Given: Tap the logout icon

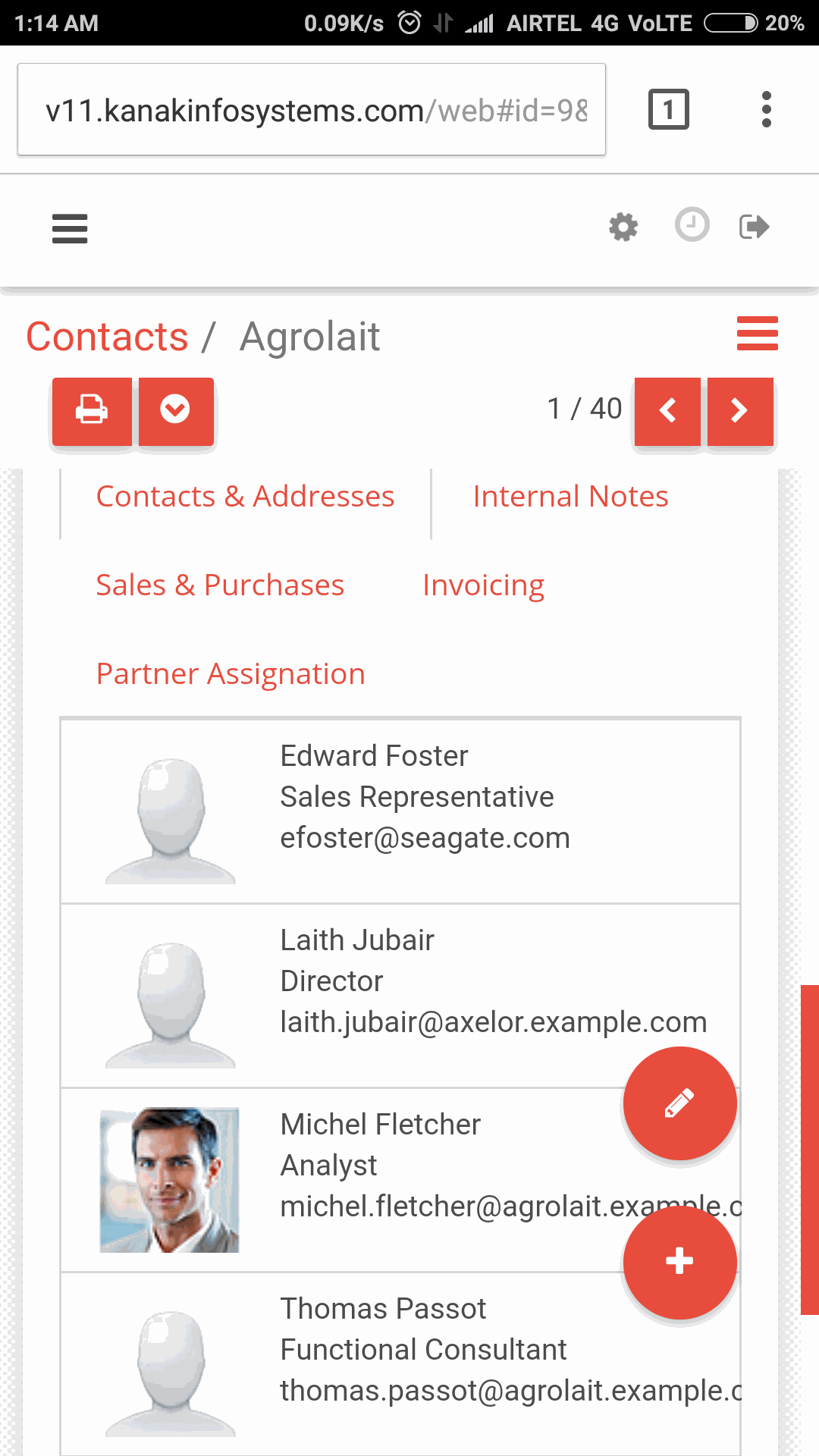Looking at the screenshot, I should click(754, 227).
